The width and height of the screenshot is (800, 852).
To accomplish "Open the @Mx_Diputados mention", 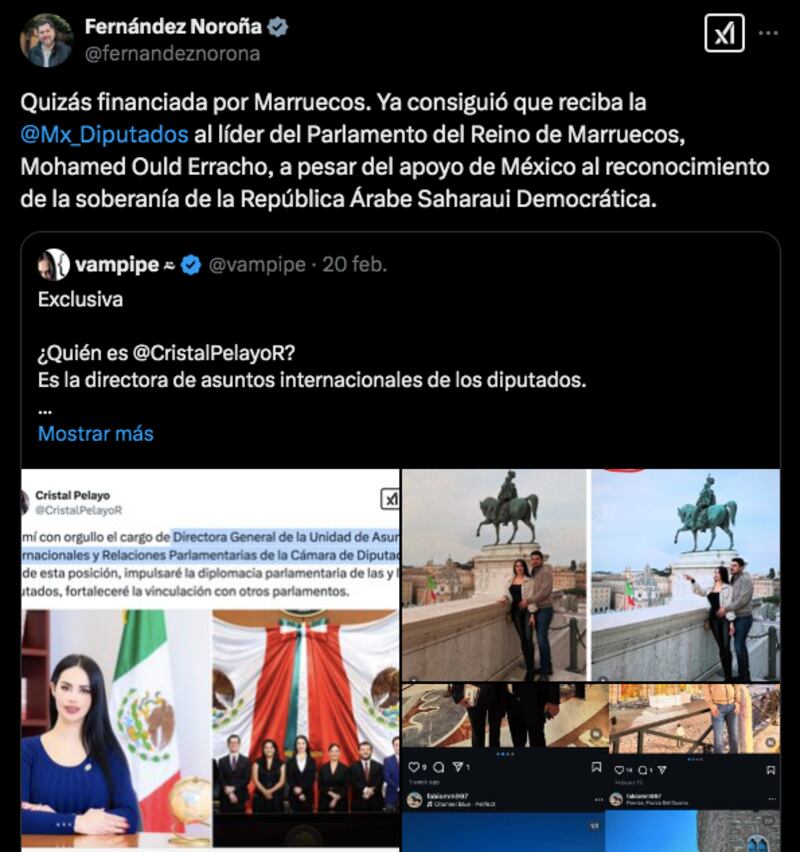I will (x=104, y=134).
